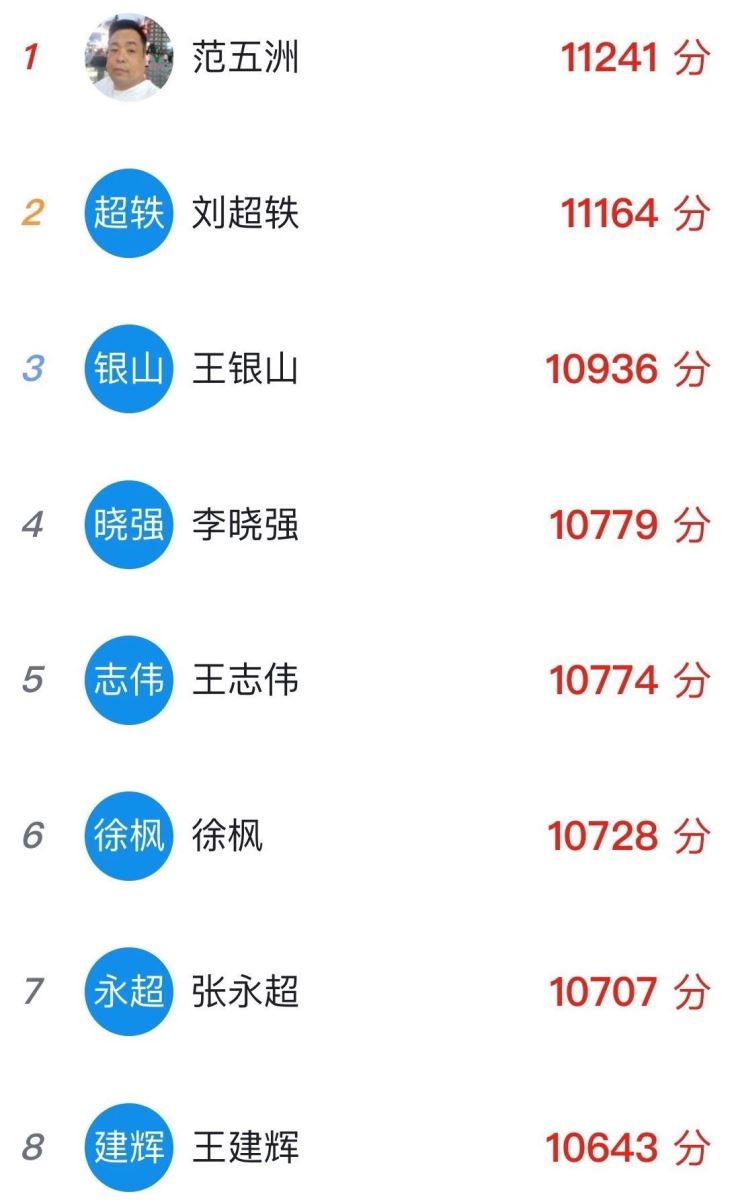Click 王志伟's blue circle avatar
The image size is (734, 1200).
point(128,680)
